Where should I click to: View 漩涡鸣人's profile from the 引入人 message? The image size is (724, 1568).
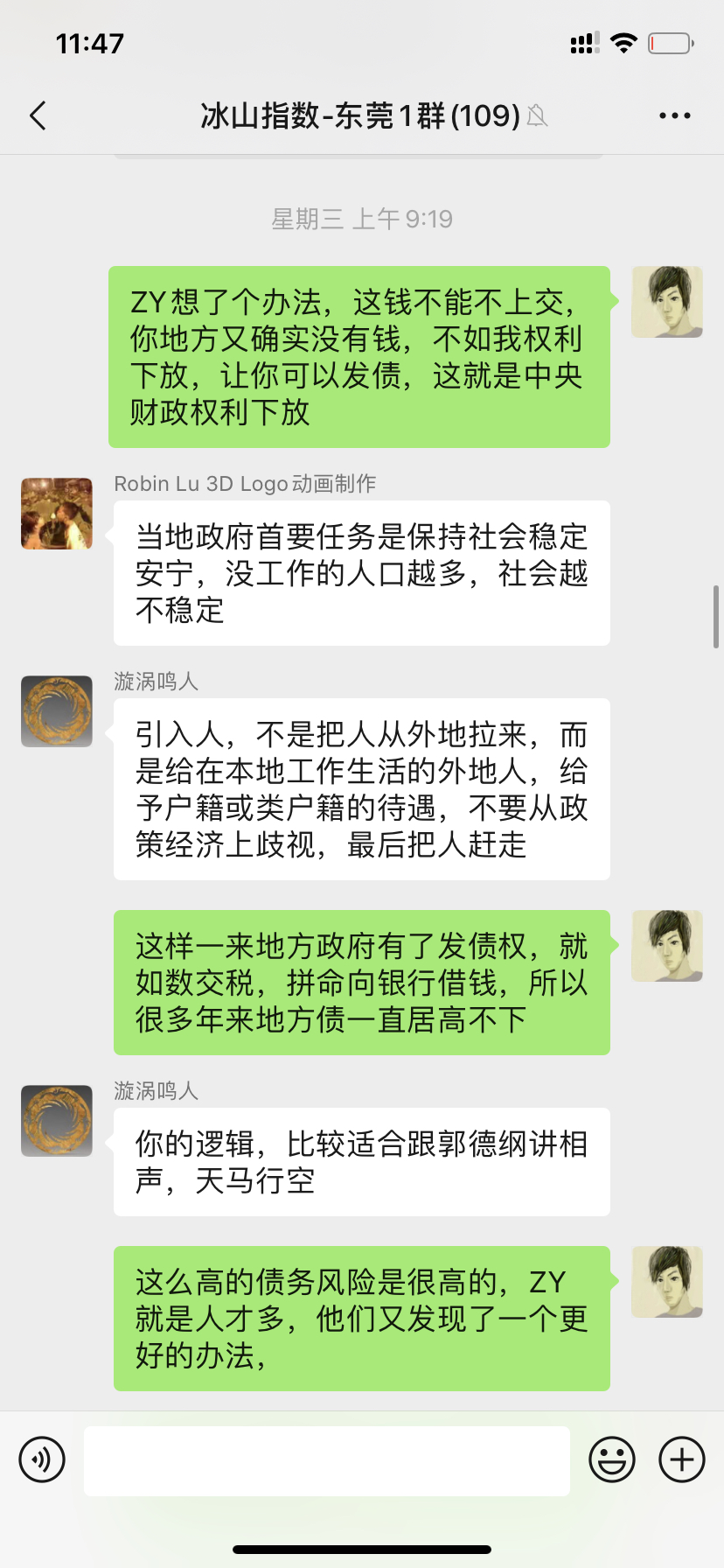coord(57,711)
